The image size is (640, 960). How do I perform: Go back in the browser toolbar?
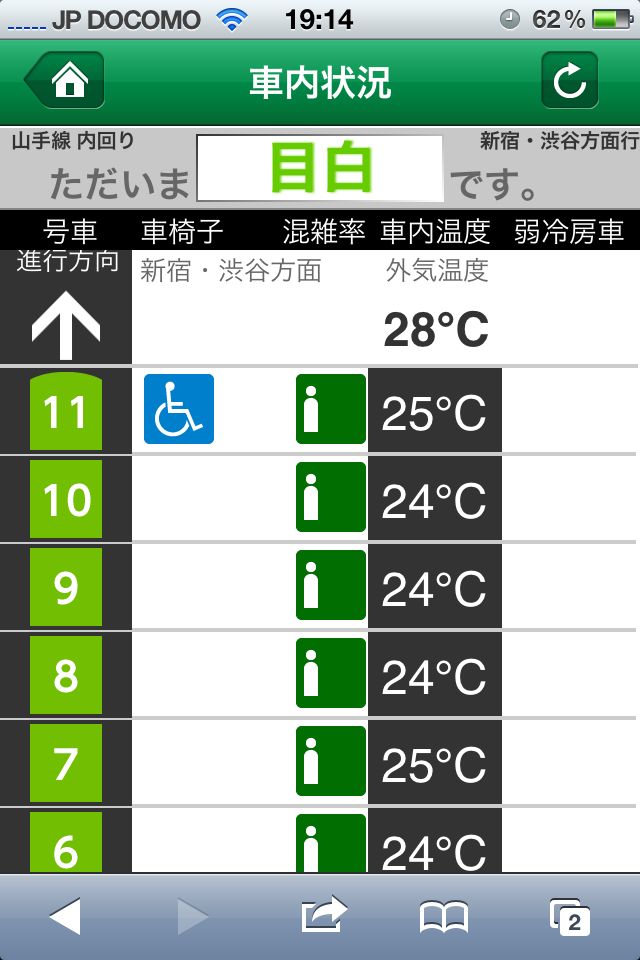[65, 916]
